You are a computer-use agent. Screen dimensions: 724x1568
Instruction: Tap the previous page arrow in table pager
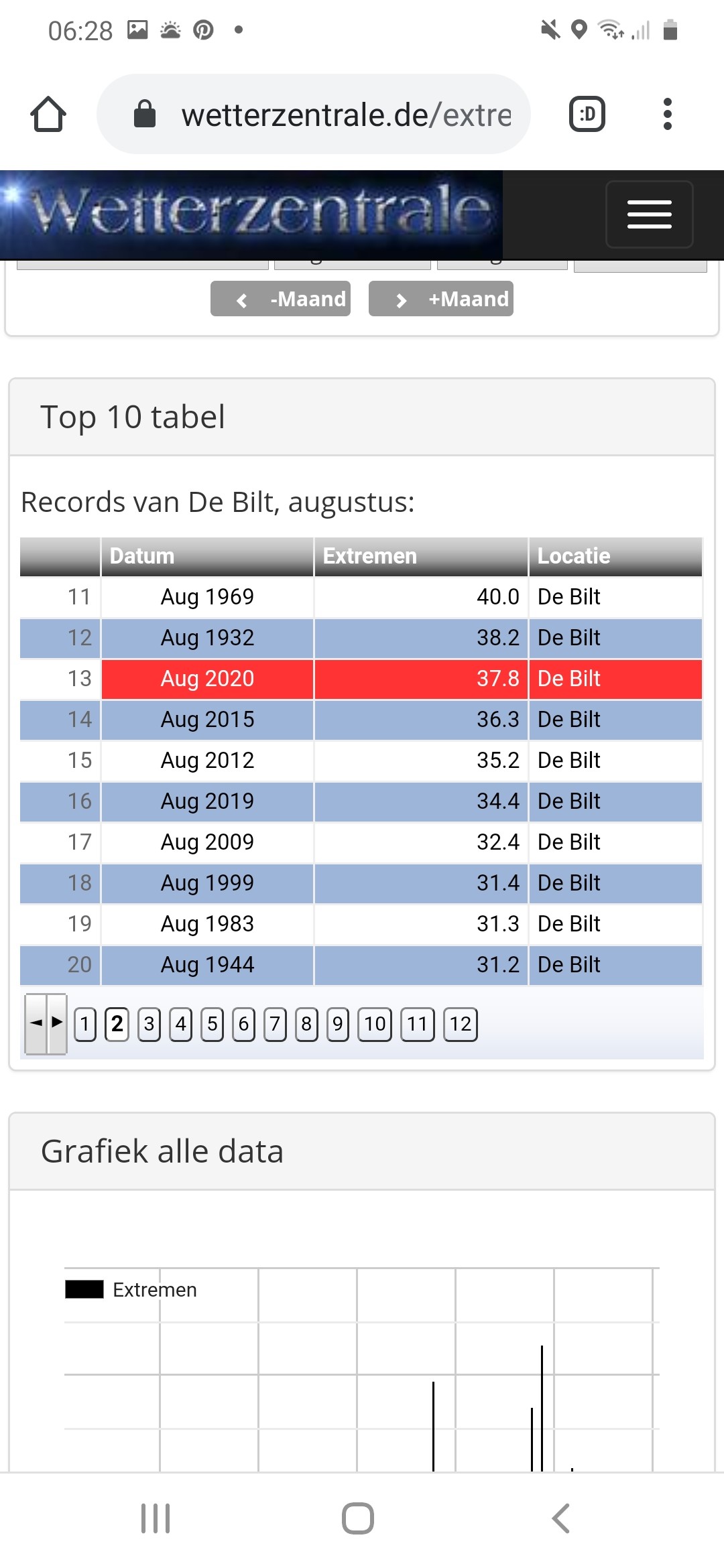tap(36, 1023)
